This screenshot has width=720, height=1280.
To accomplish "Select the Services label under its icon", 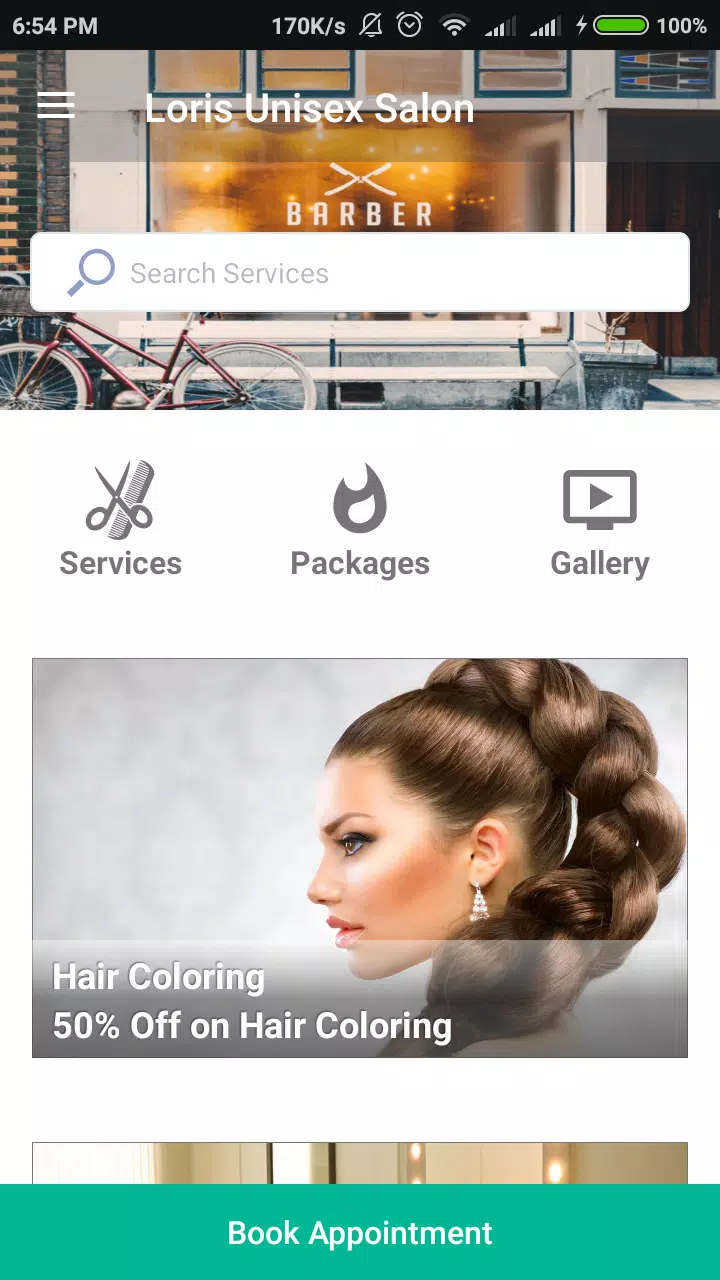I will [120, 563].
